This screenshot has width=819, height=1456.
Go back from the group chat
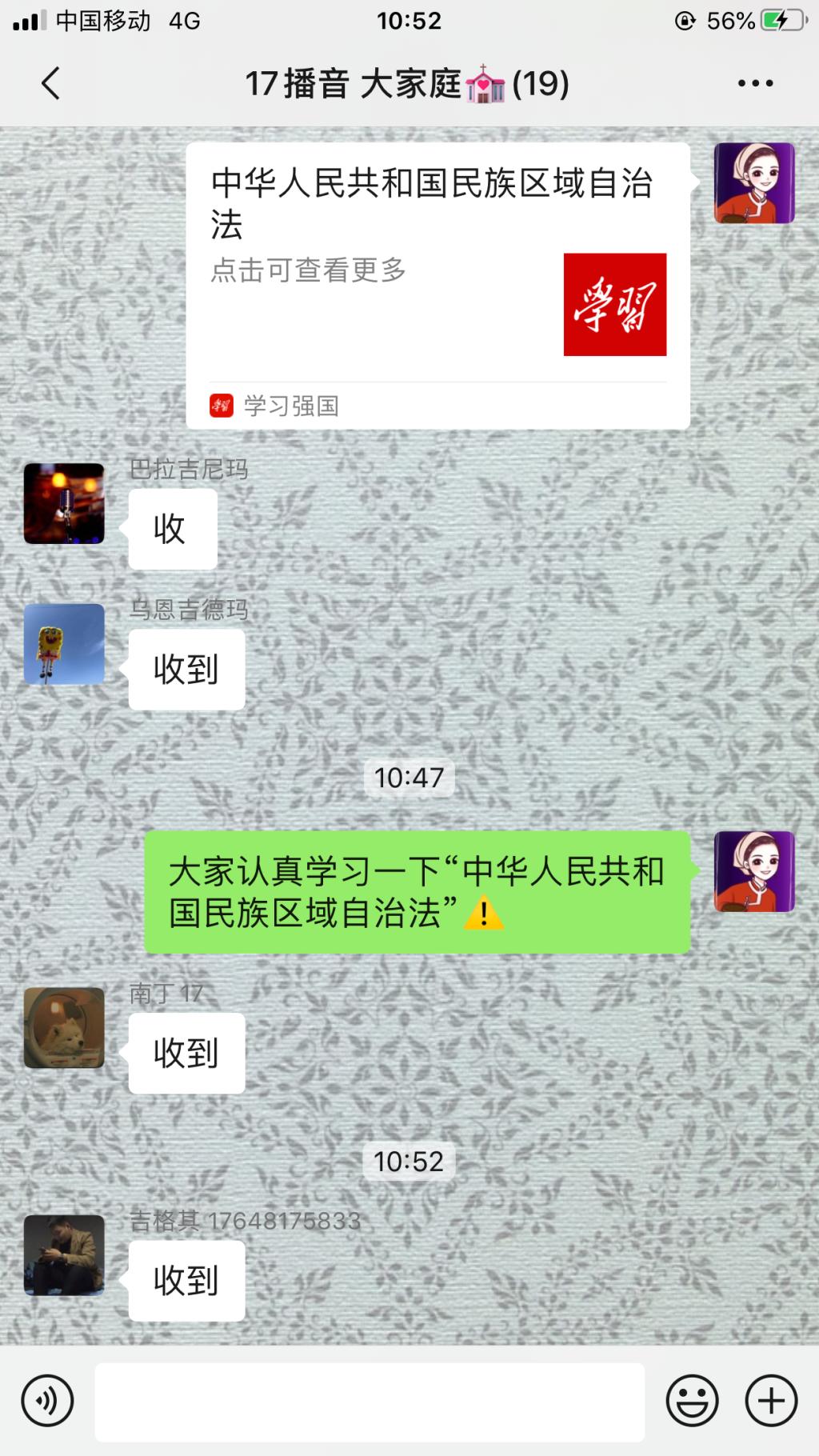point(50,83)
